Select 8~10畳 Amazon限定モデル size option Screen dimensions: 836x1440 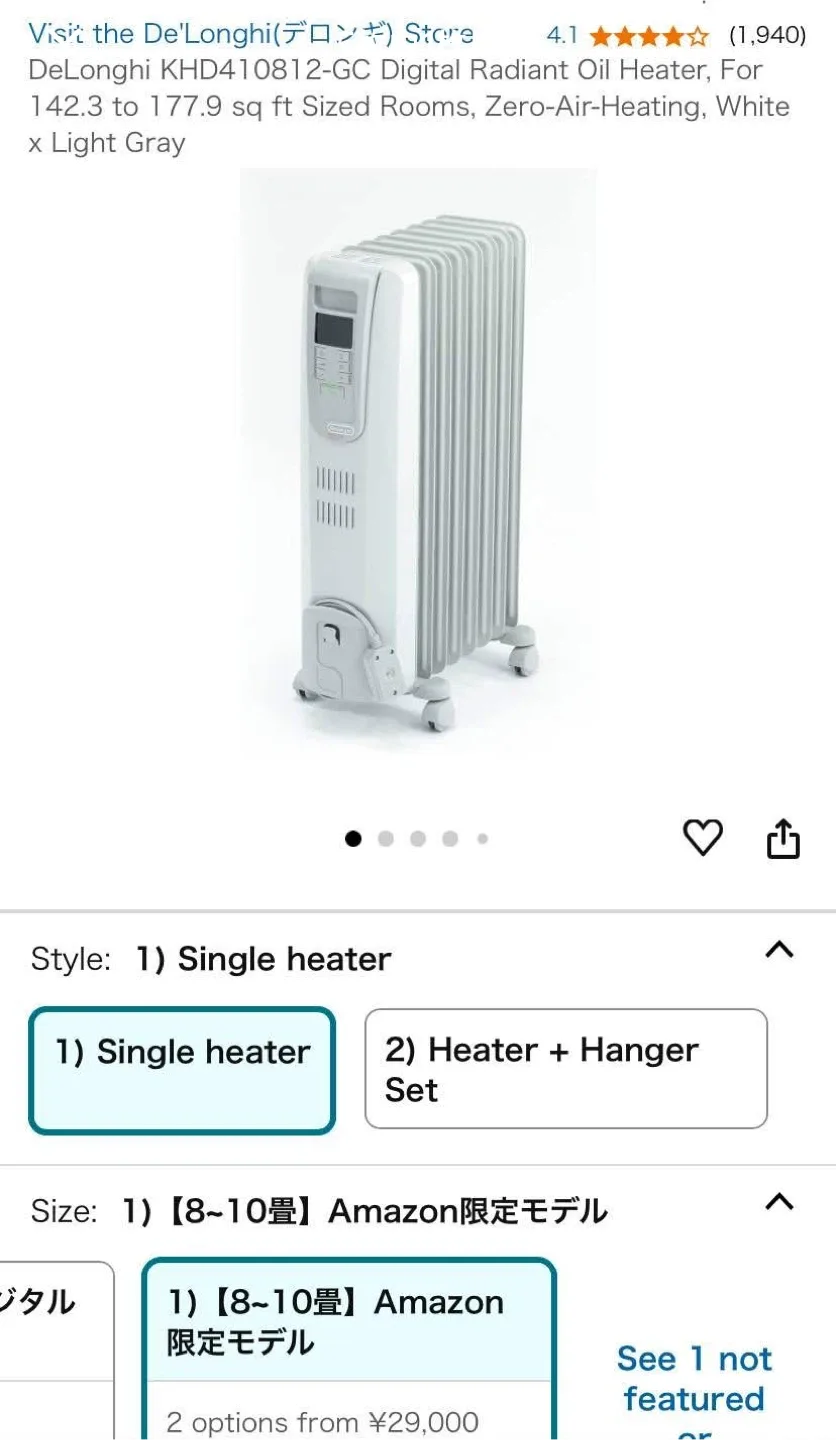(348, 1322)
